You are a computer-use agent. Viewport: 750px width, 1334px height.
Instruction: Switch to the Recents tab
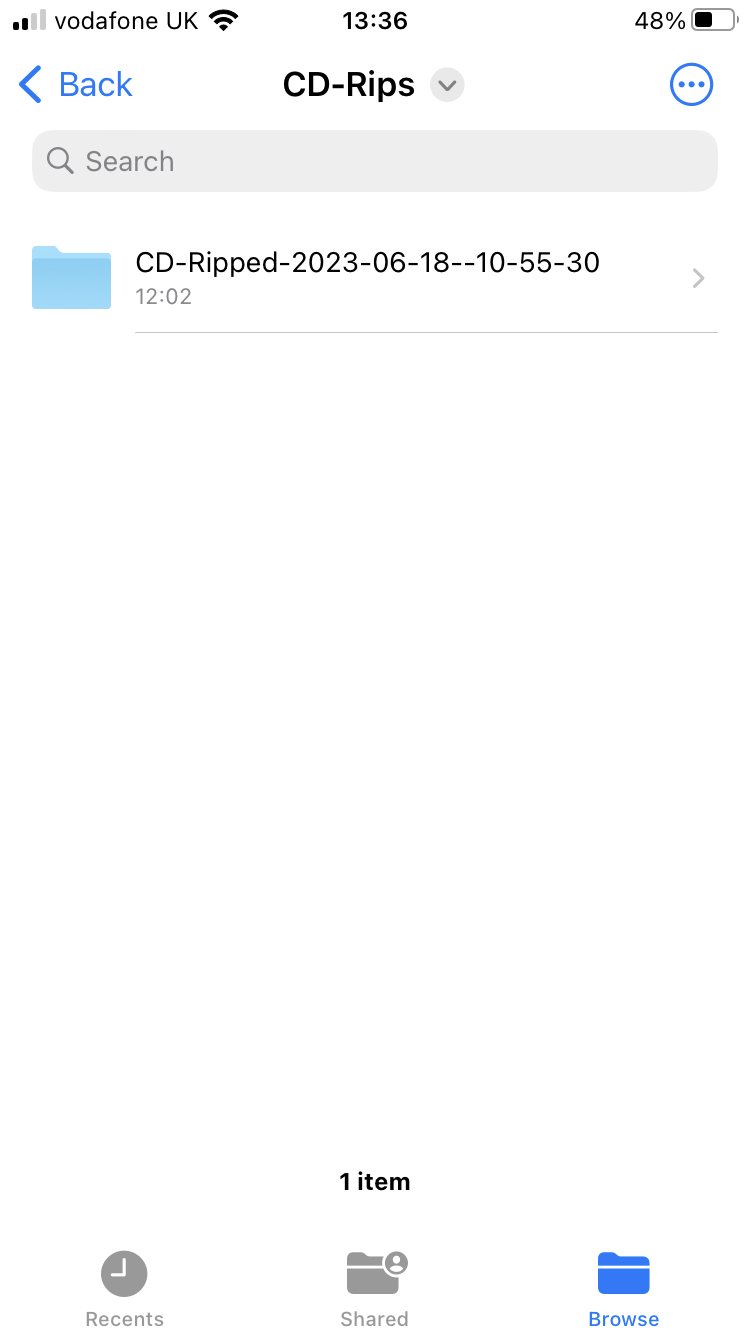click(124, 1288)
